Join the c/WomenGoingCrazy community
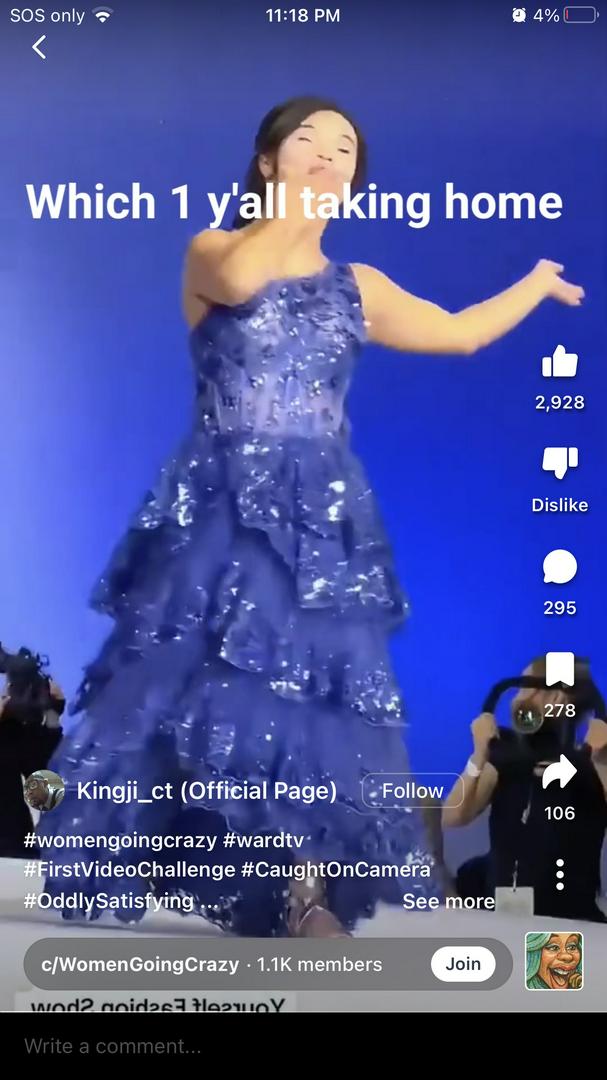Screen dimensions: 607x1080 pyautogui.click(x=463, y=964)
